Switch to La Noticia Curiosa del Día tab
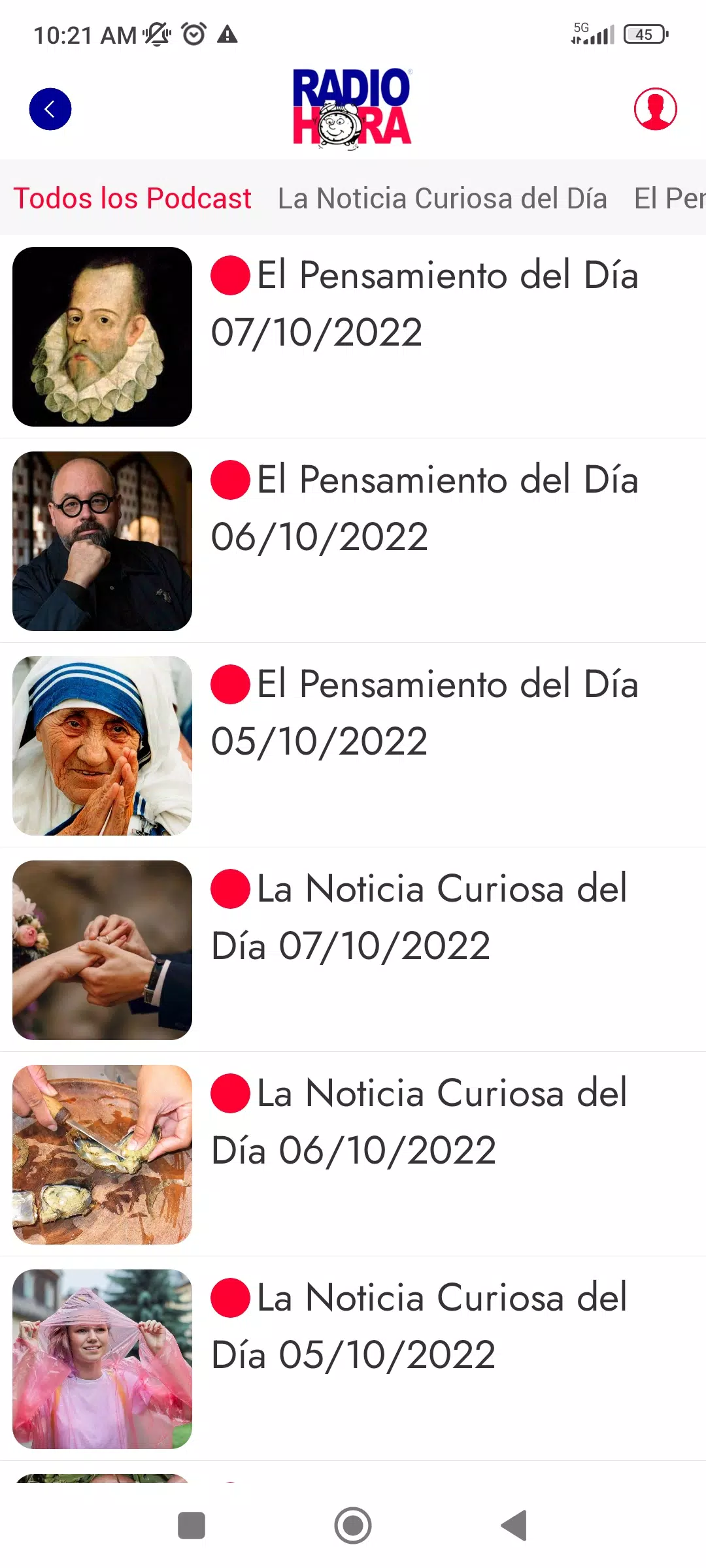 point(443,198)
